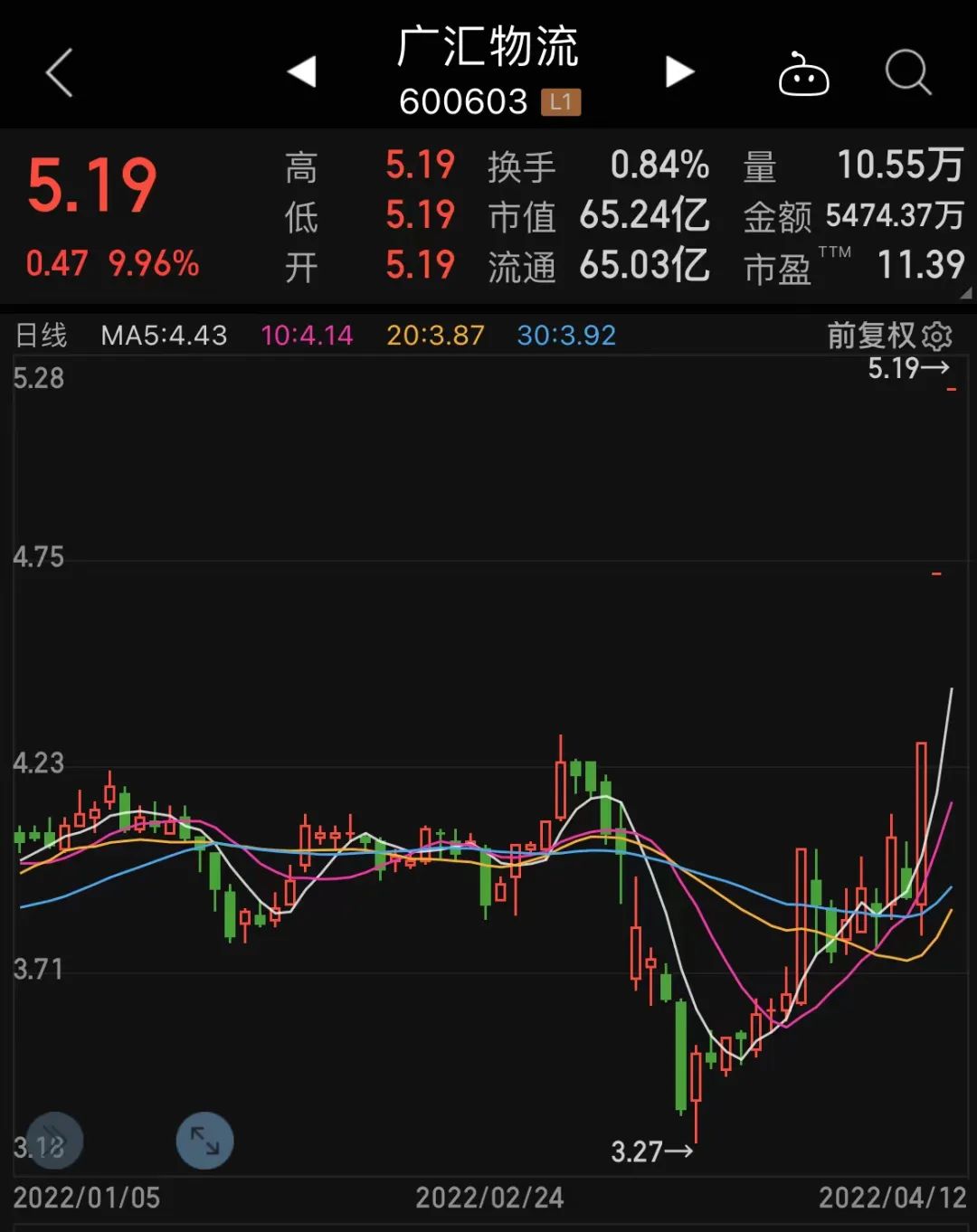This screenshot has width=977, height=1232.
Task: Expand the chart to fullscreen
Action: [204, 1141]
